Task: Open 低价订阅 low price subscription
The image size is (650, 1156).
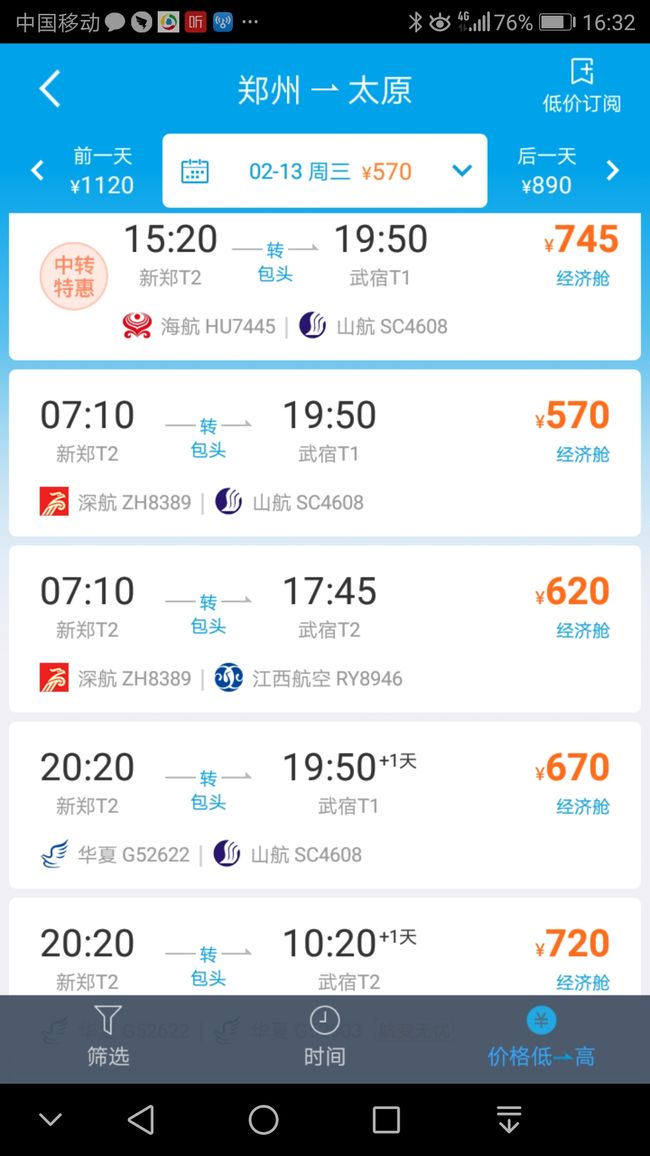Action: pyautogui.click(x=581, y=86)
